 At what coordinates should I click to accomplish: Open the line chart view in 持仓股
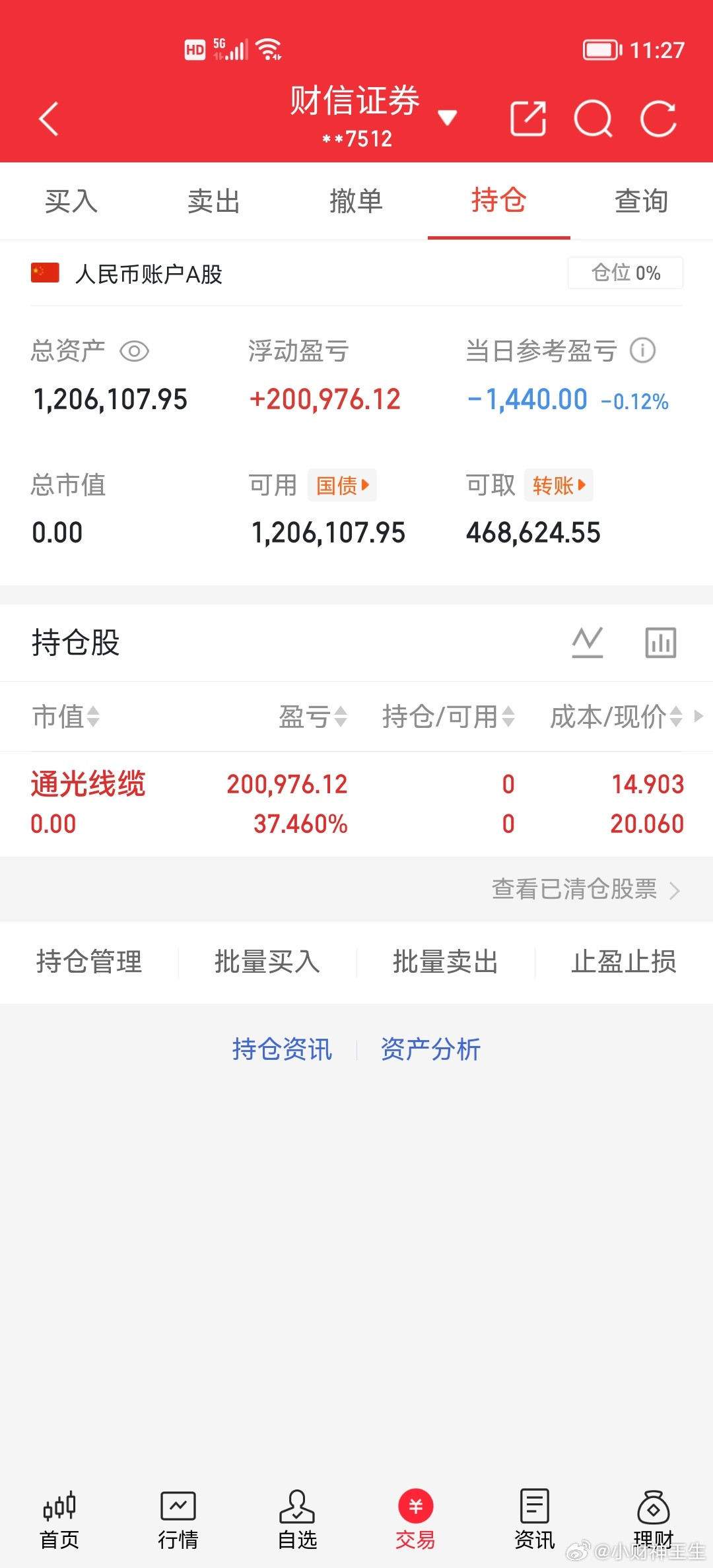point(588,641)
